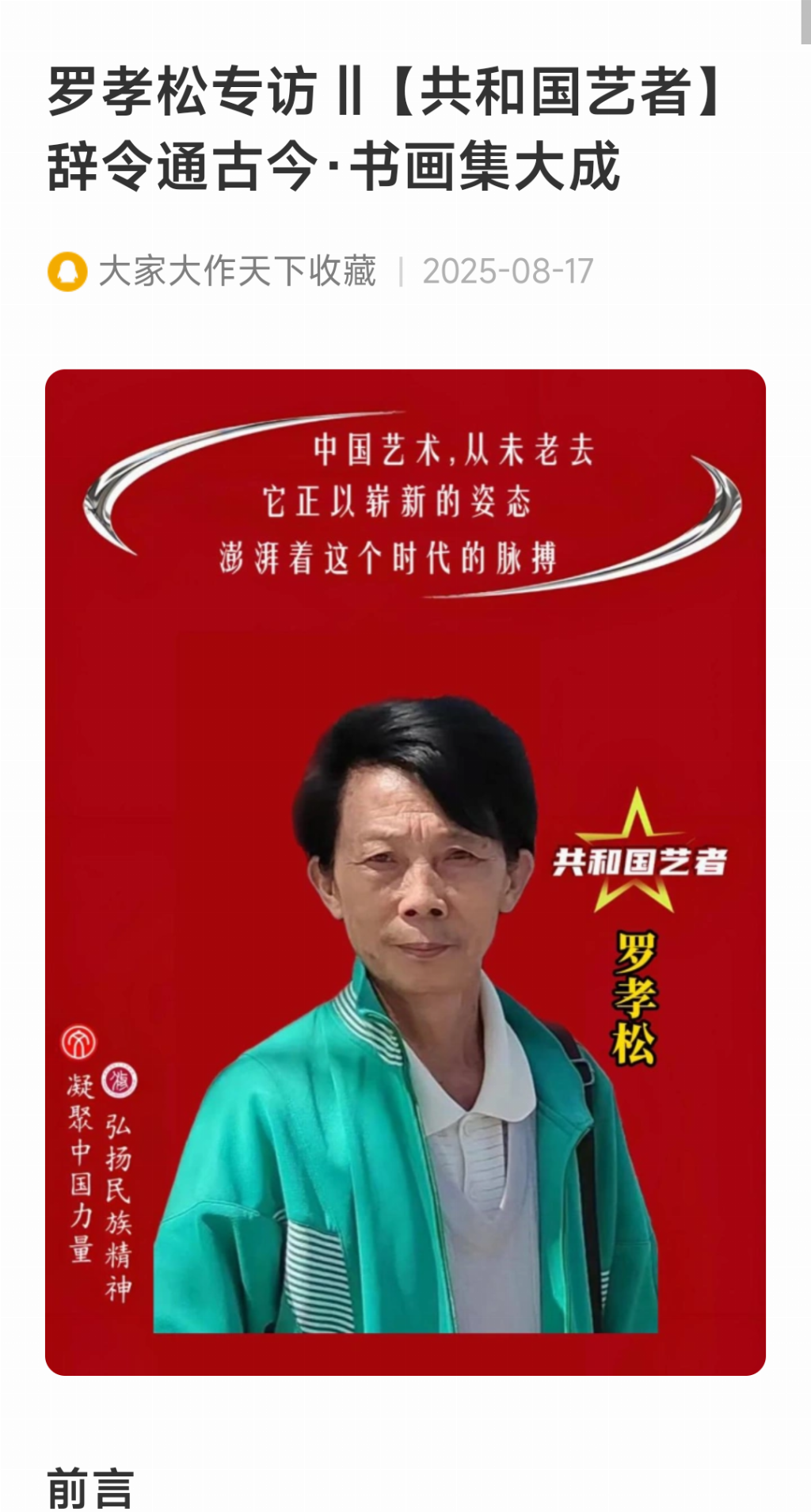Open the red 罗孝松 poster image
The height and width of the screenshot is (1512, 811).
point(405,871)
